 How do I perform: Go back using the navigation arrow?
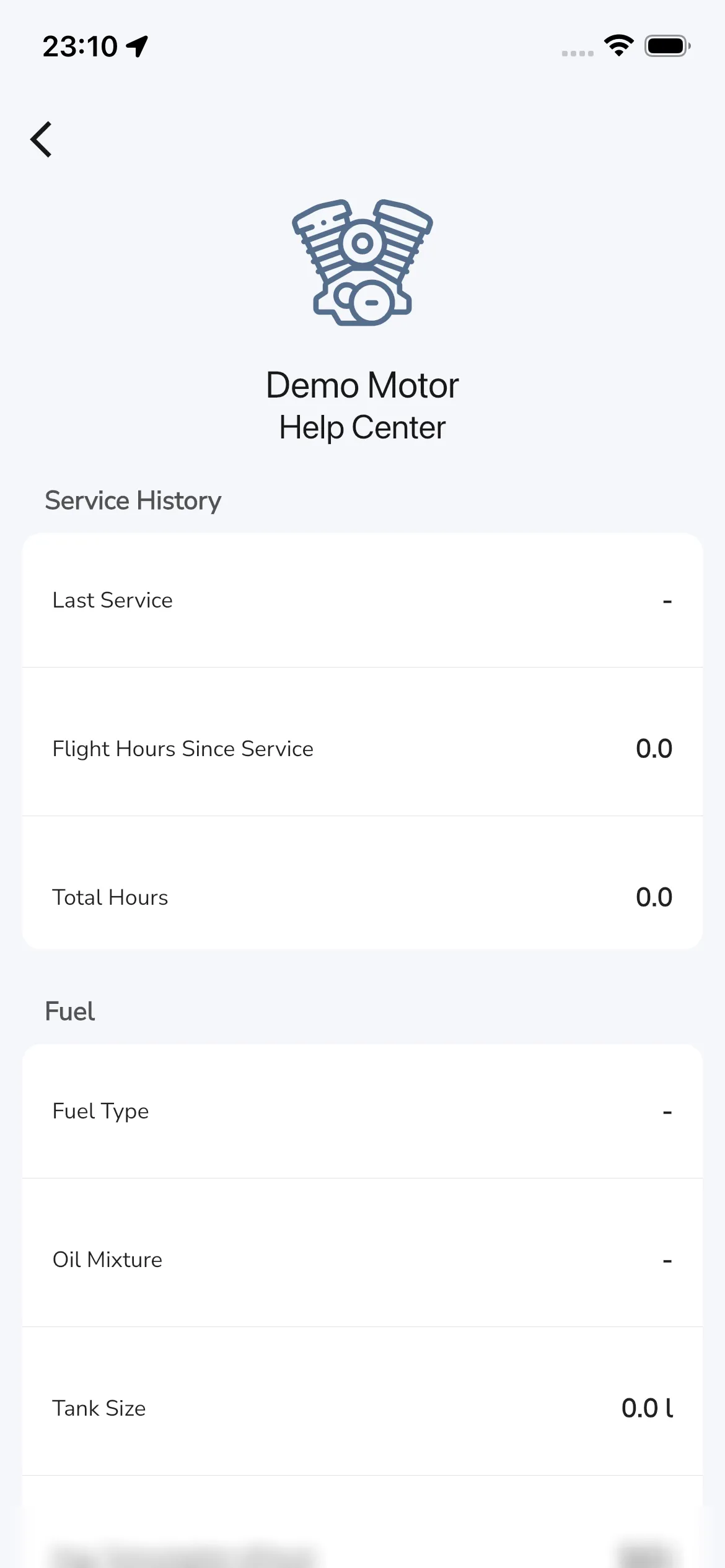click(42, 139)
